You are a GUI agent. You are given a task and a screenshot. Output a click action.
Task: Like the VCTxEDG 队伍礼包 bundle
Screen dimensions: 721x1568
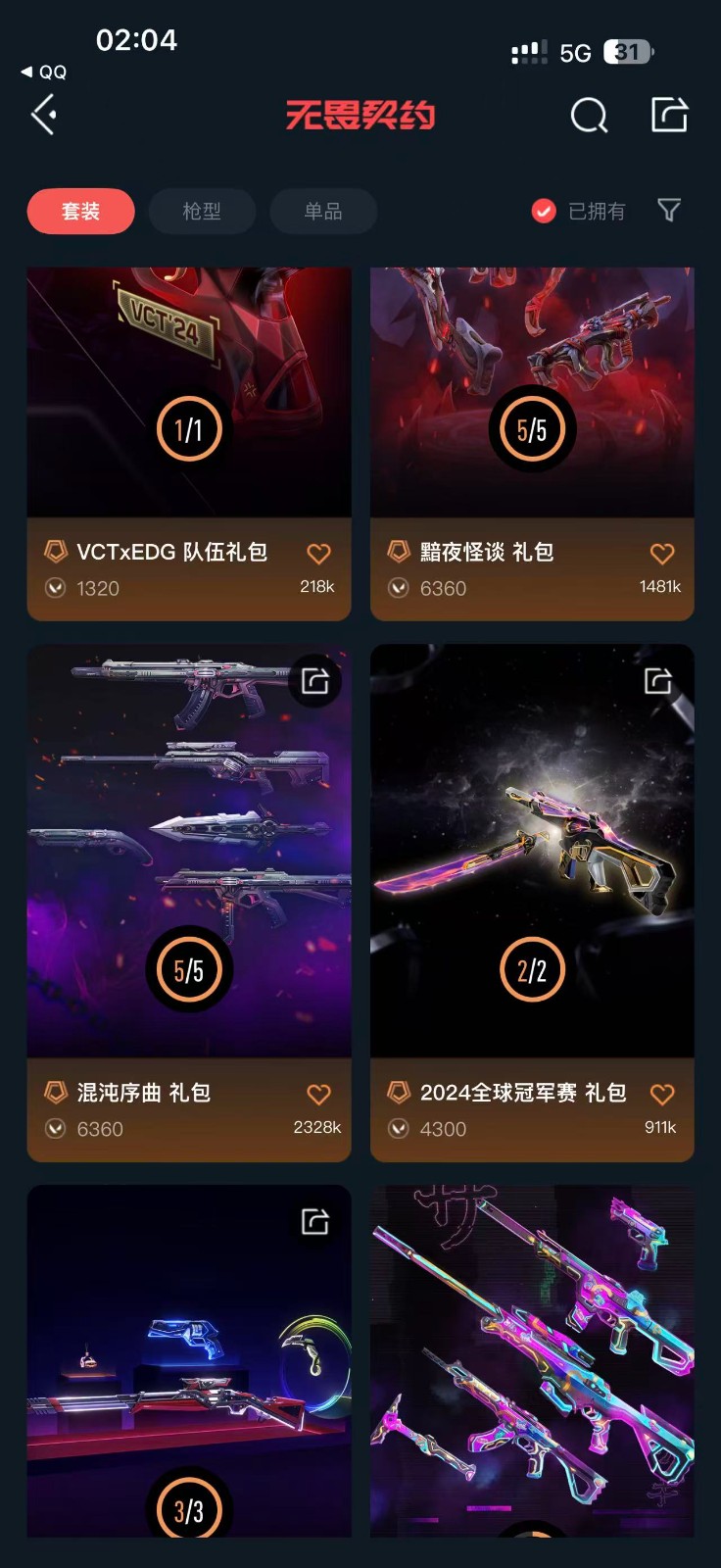318,554
